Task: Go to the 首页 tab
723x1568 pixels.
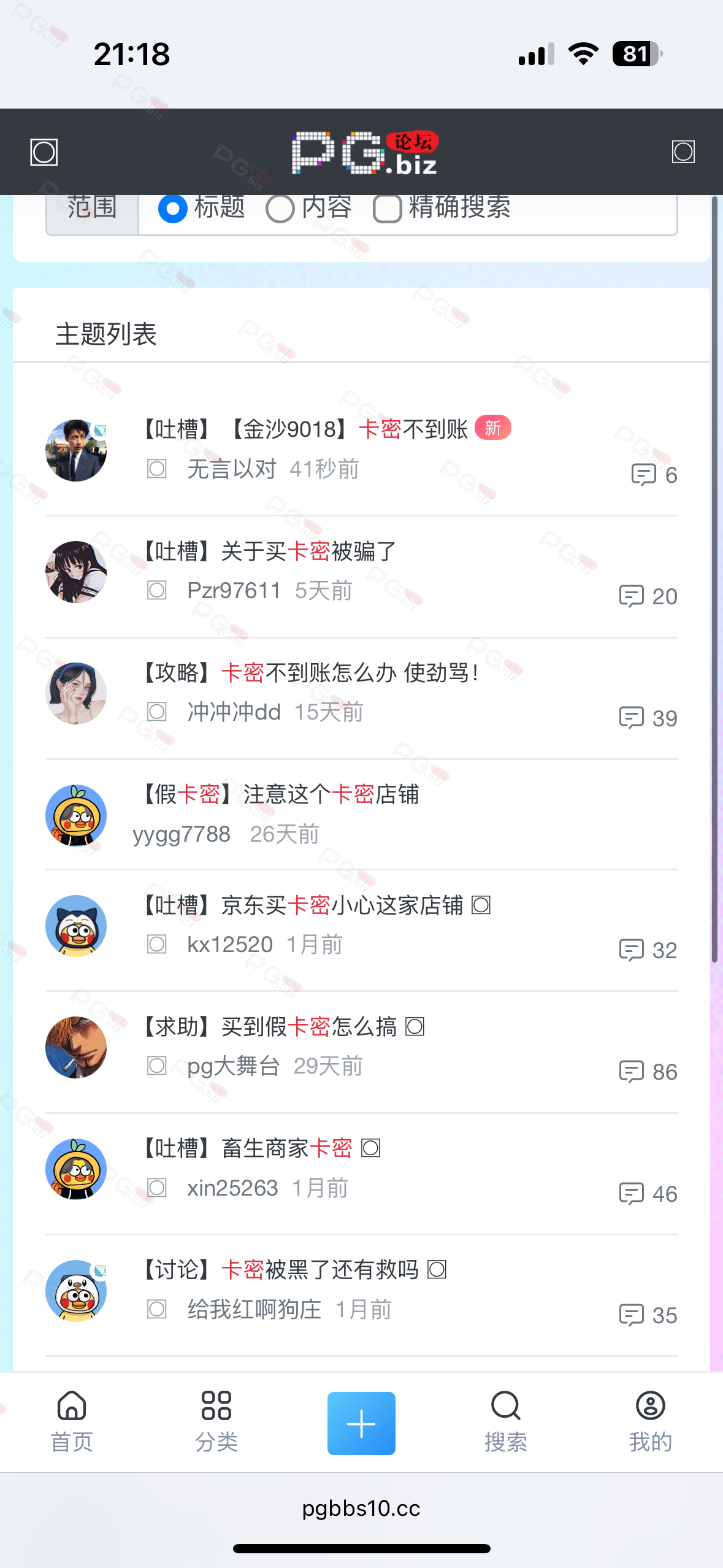Action: pyautogui.click(x=72, y=1422)
